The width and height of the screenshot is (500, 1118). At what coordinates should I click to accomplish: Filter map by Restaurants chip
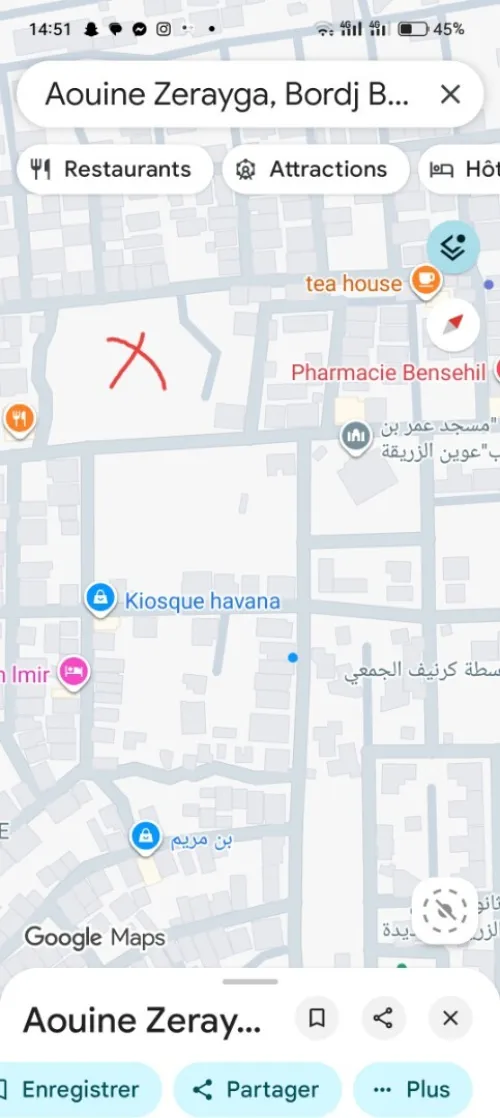(x=114, y=169)
